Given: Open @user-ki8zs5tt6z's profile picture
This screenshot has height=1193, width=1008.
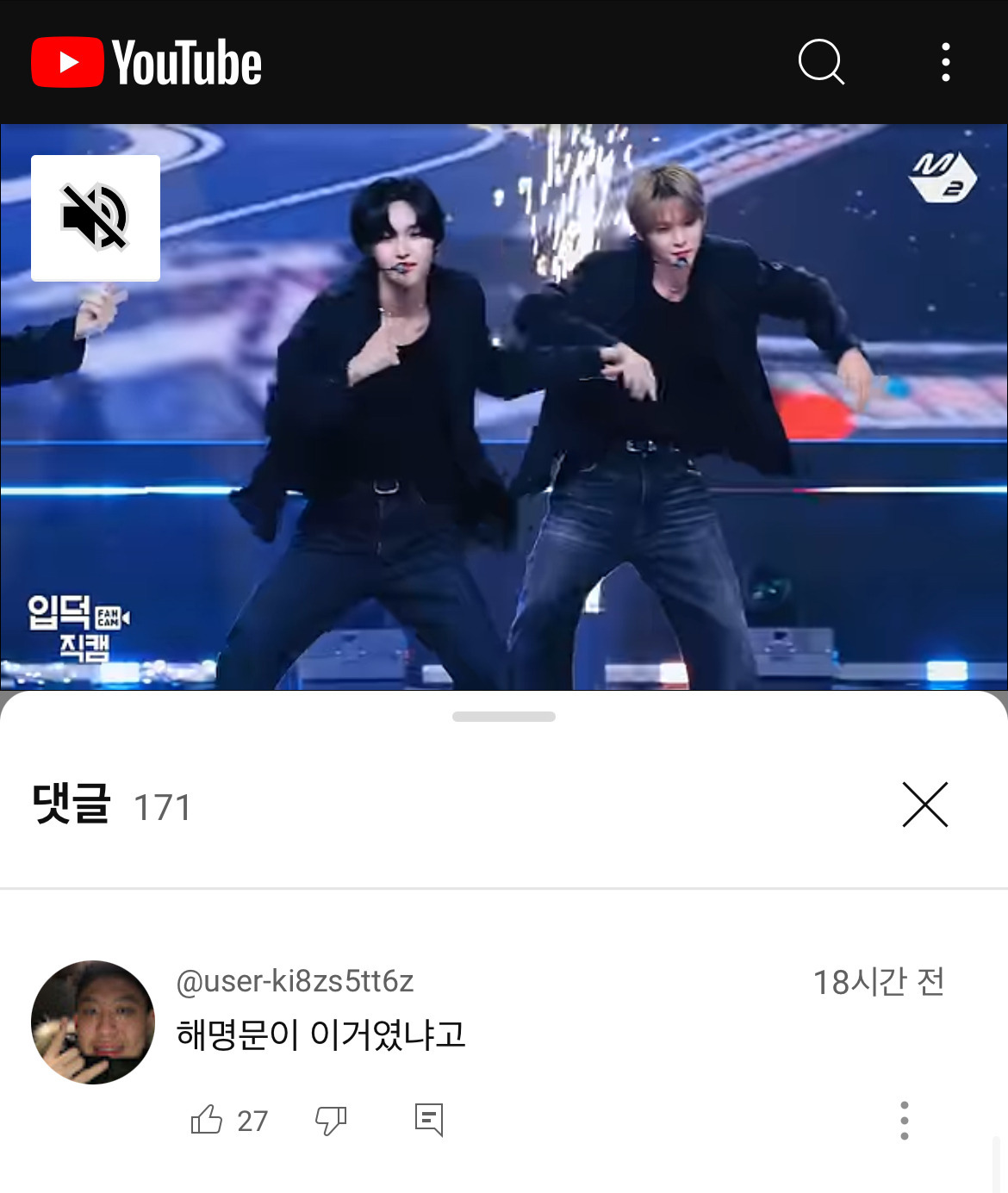Looking at the screenshot, I should click(93, 1022).
